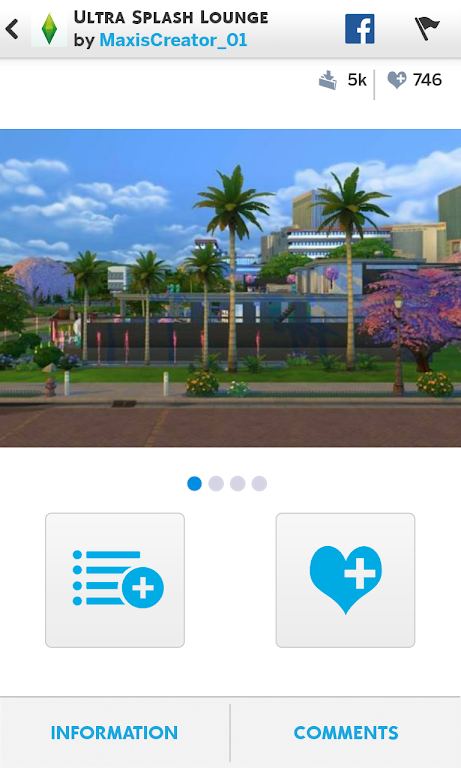Report this creation with the flag
Viewport: 461px width, 768px height.
coord(427,28)
